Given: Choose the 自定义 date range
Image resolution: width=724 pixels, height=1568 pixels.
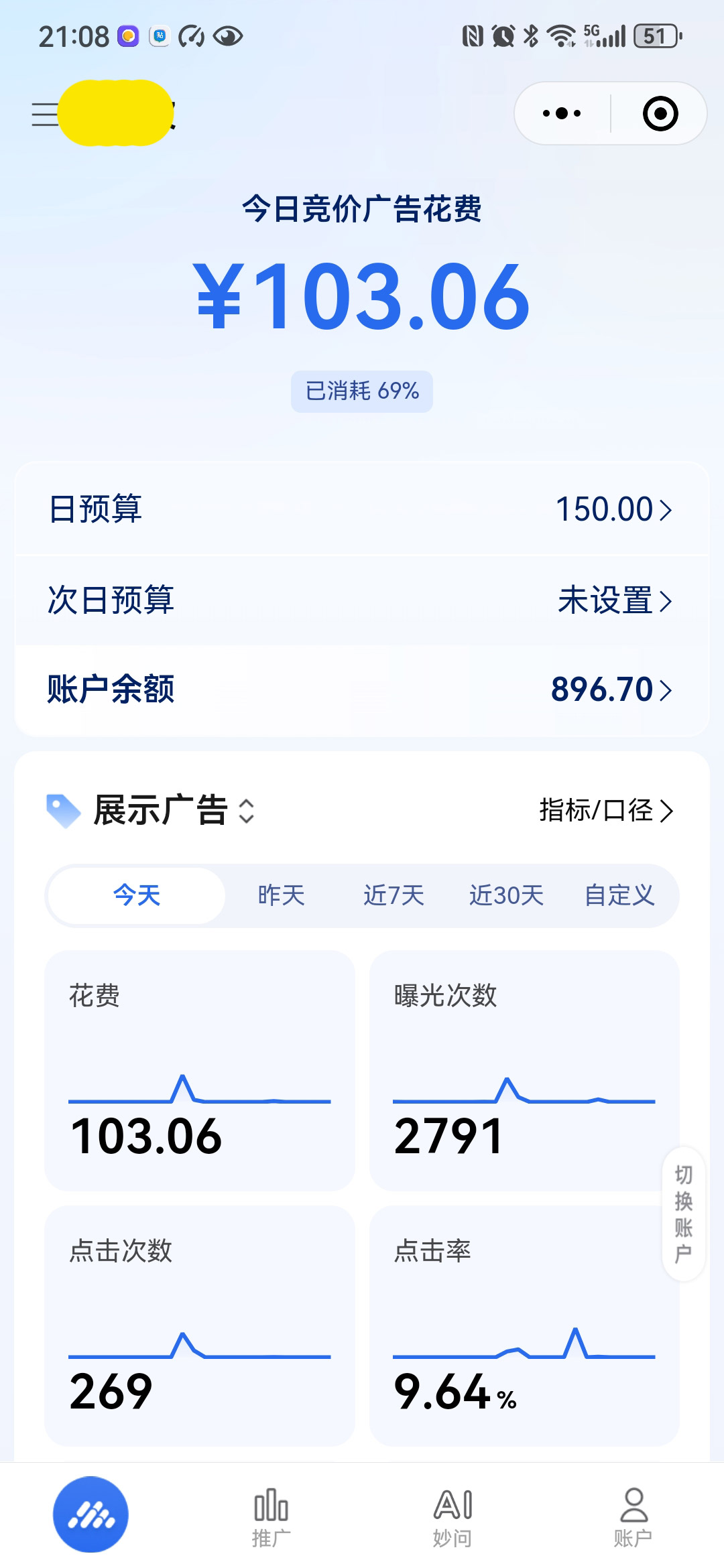Looking at the screenshot, I should click(x=619, y=895).
